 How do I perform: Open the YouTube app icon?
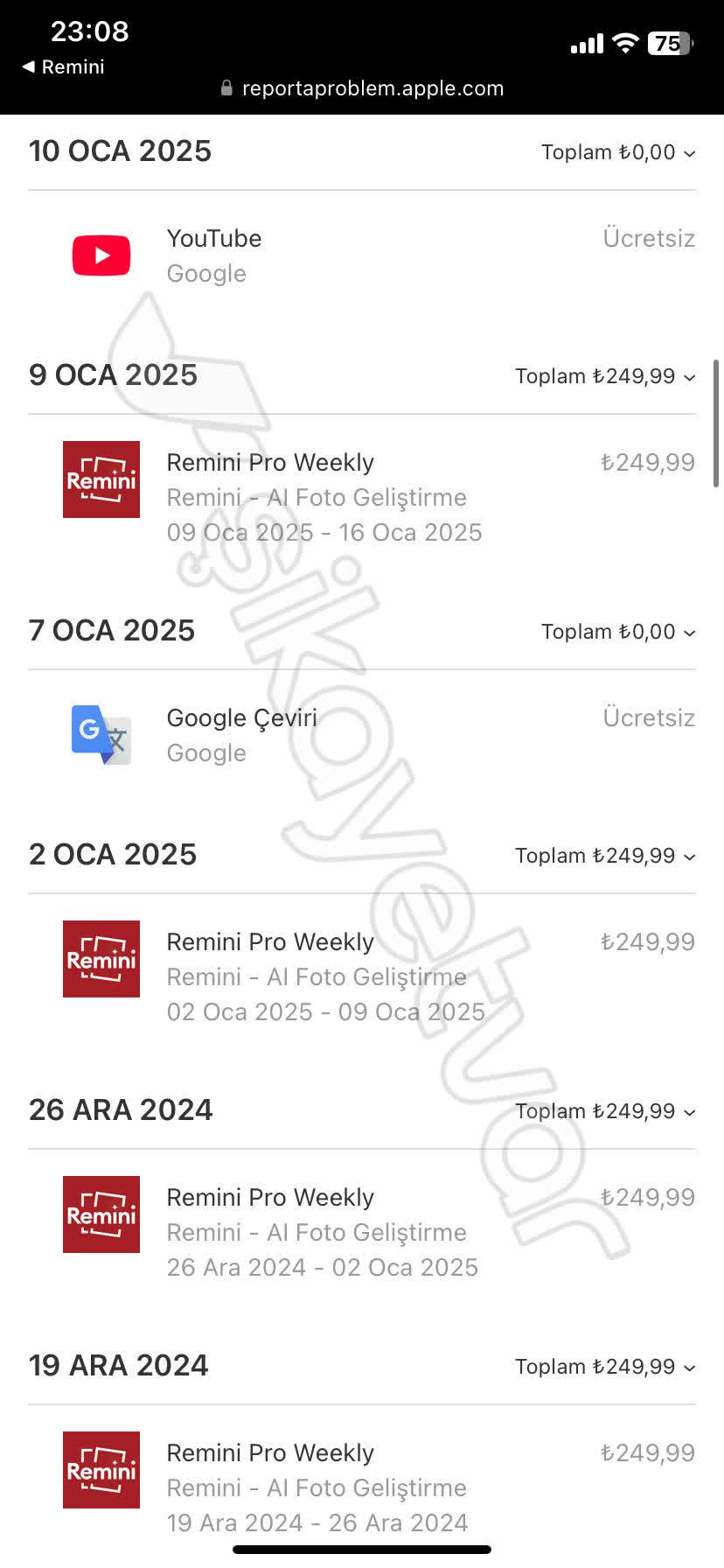[x=101, y=255]
